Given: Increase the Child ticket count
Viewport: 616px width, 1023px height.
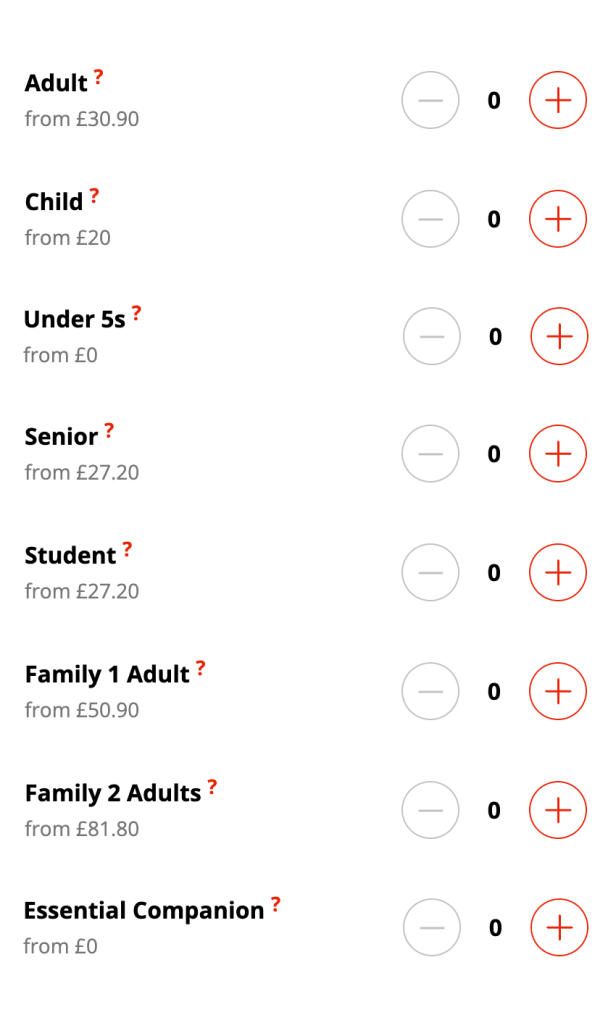Looking at the screenshot, I should (557, 218).
